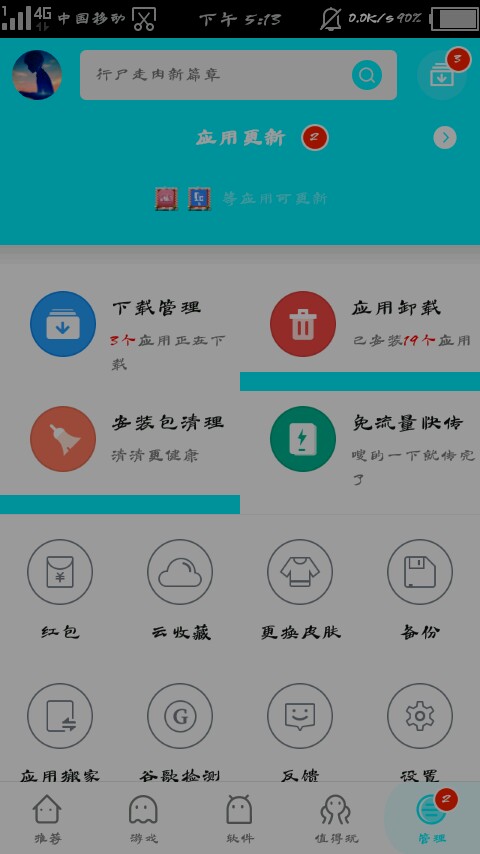Screen dimensions: 480x854
Task: Open 云收藏 cloud favorites
Action: 180,590
